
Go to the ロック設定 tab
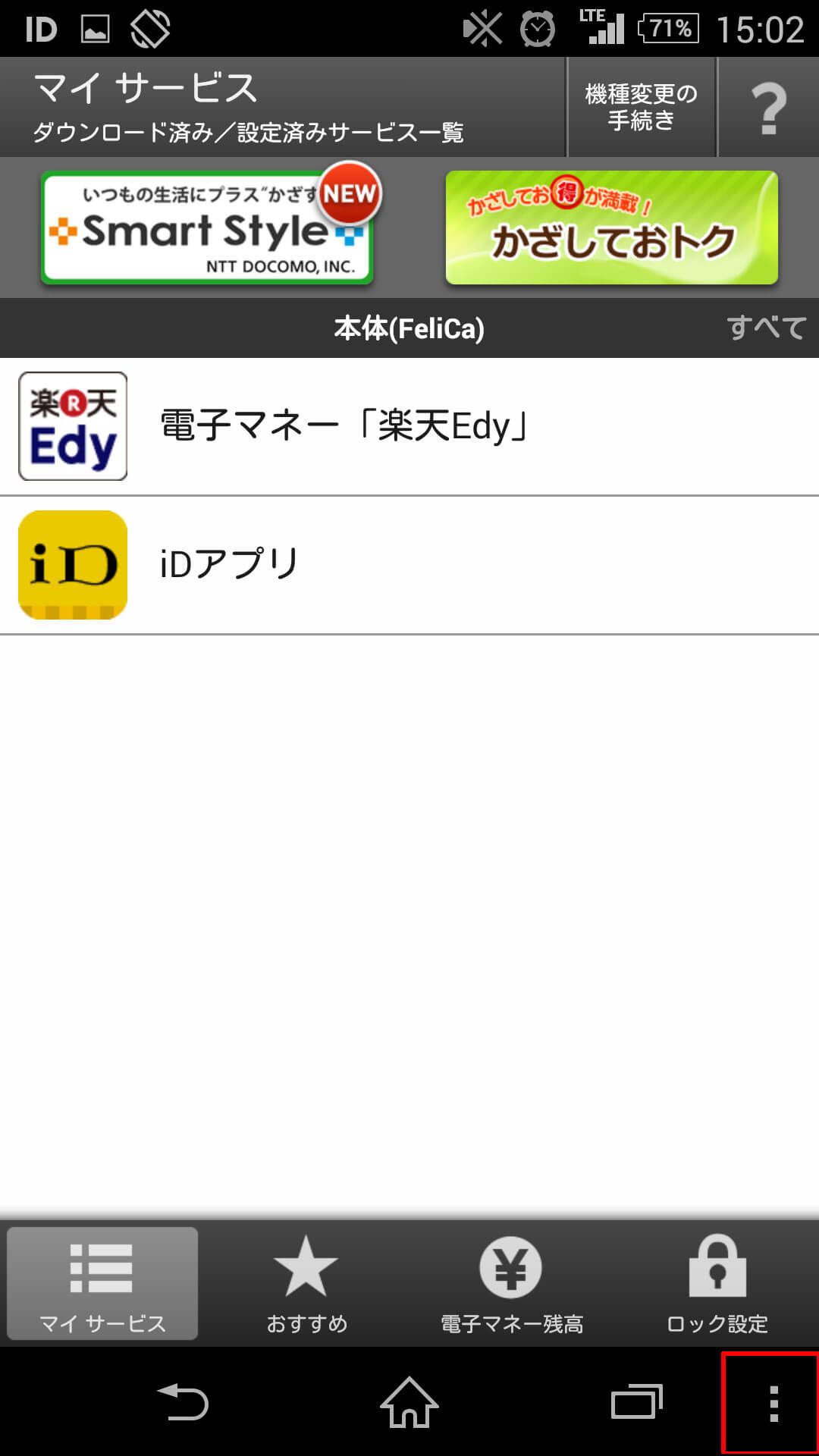717,1284
